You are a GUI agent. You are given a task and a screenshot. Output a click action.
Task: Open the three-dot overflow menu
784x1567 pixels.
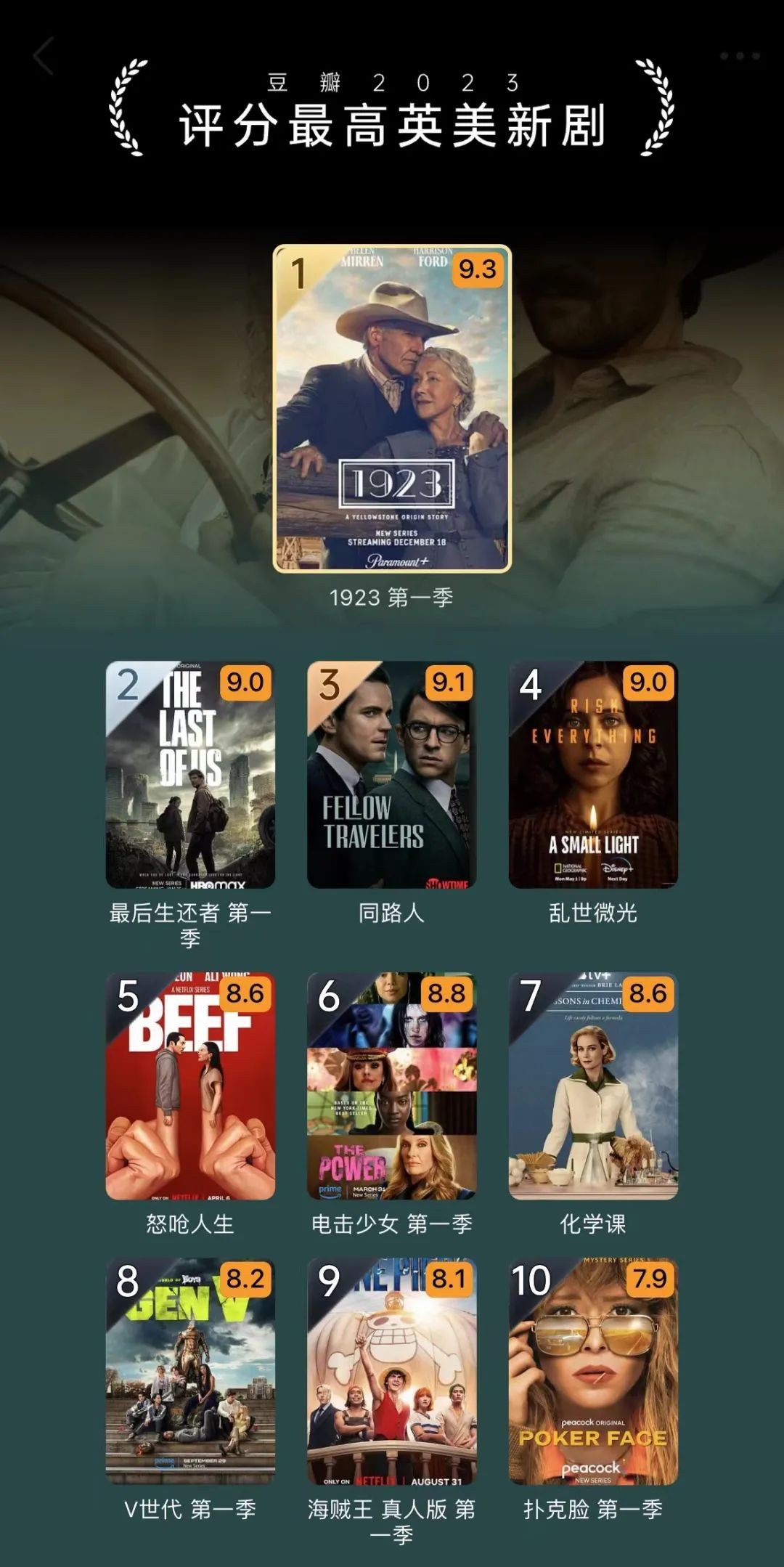coord(739,57)
